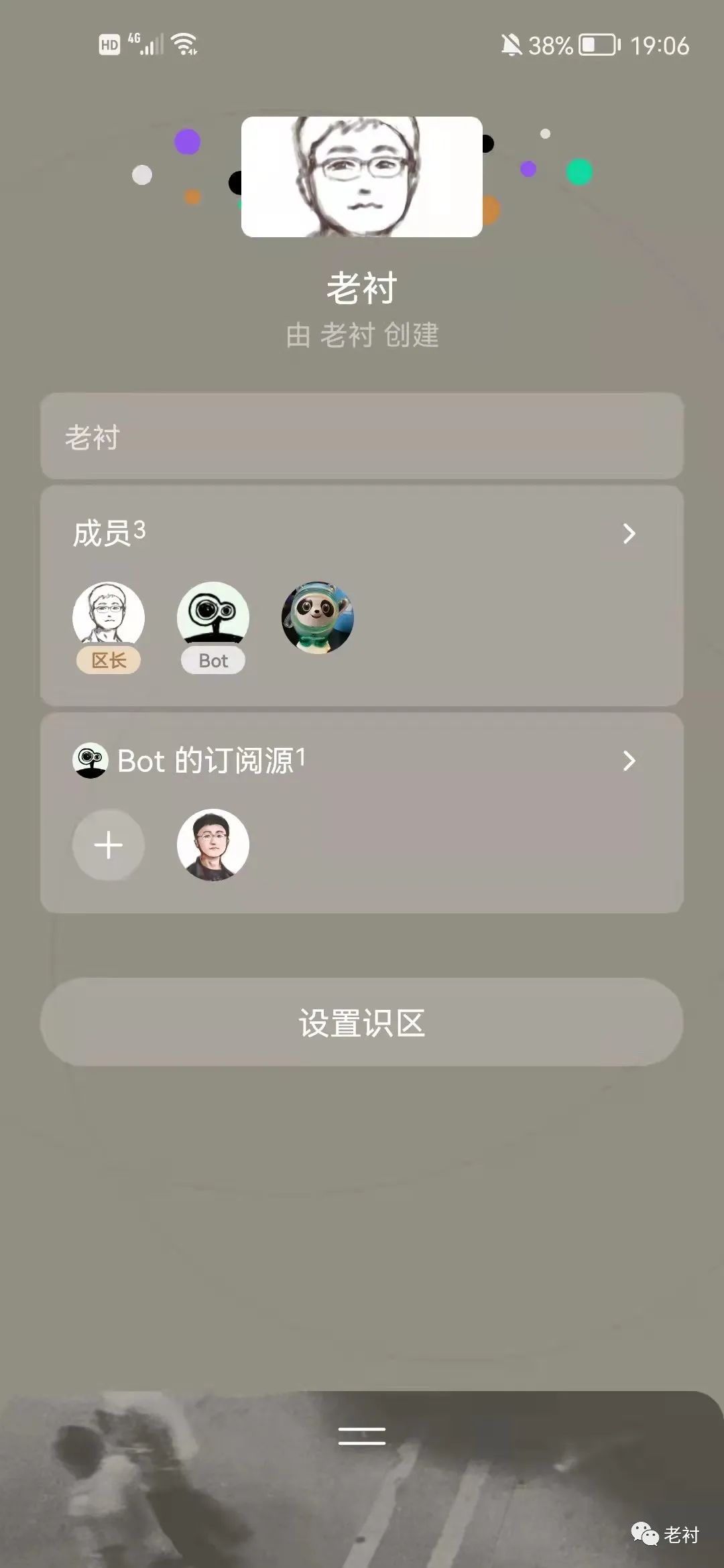Open the subscribed source avatar
The width and height of the screenshot is (724, 1568).
(x=213, y=845)
